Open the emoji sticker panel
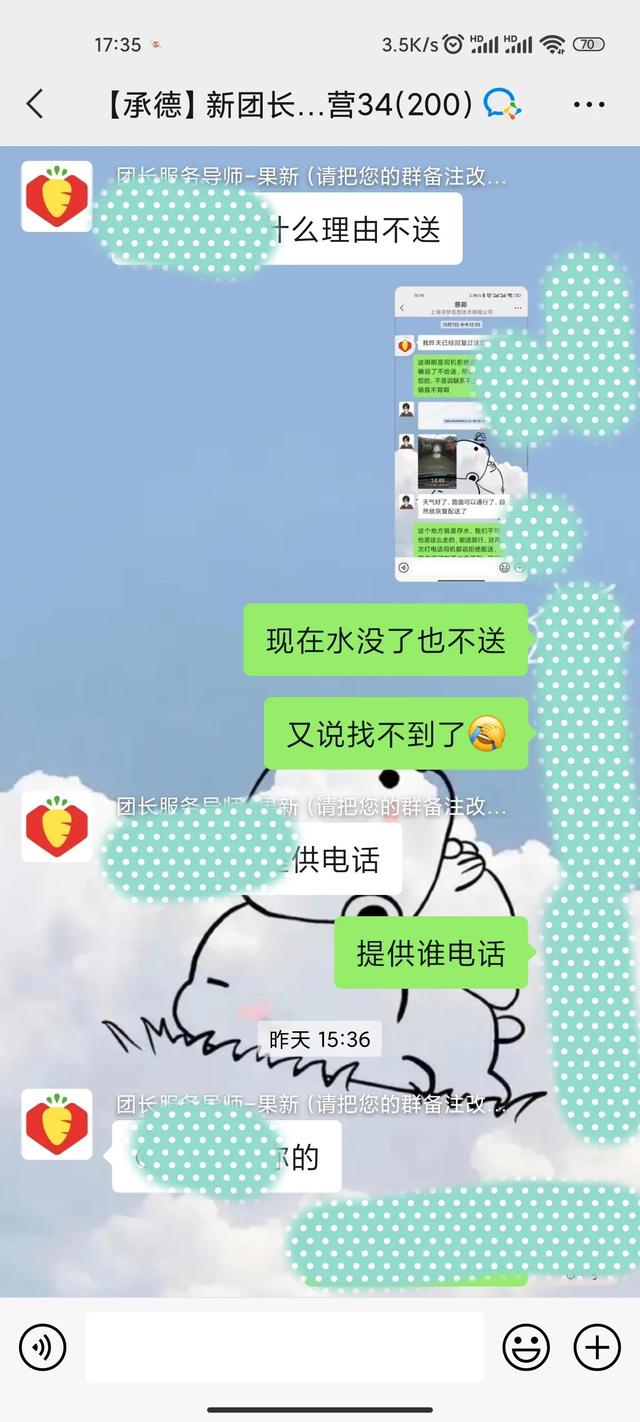This screenshot has width=640, height=1422. tap(526, 1348)
